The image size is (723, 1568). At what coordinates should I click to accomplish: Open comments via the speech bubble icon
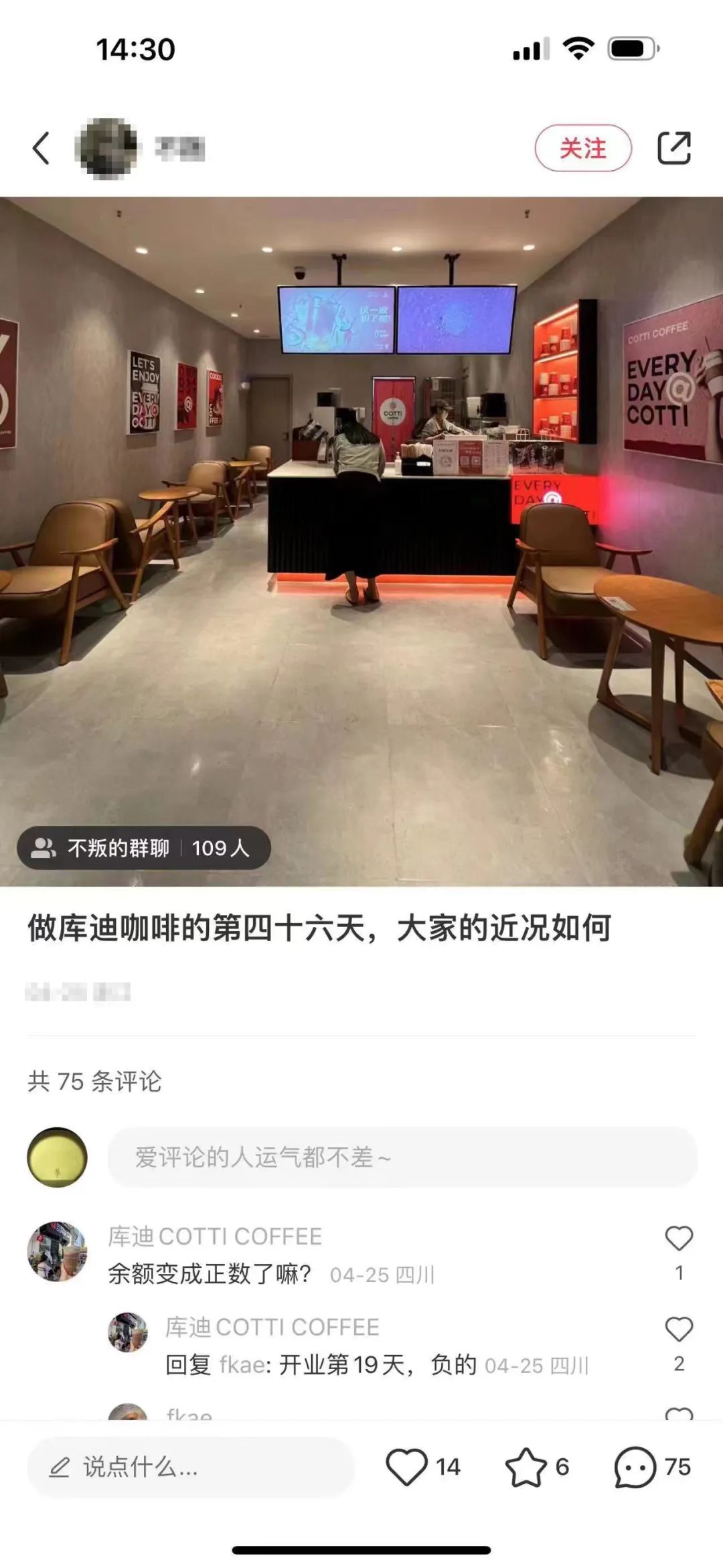[635, 1467]
